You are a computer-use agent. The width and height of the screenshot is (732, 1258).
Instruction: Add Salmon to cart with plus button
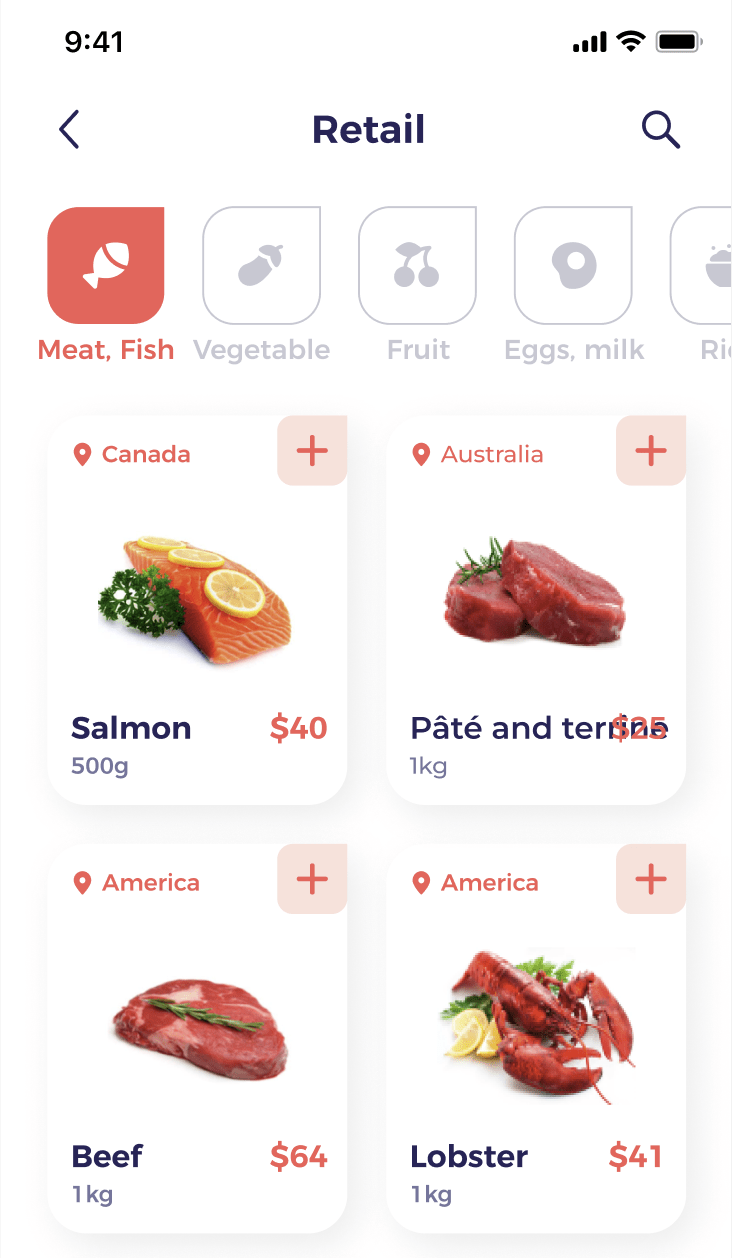pos(312,451)
